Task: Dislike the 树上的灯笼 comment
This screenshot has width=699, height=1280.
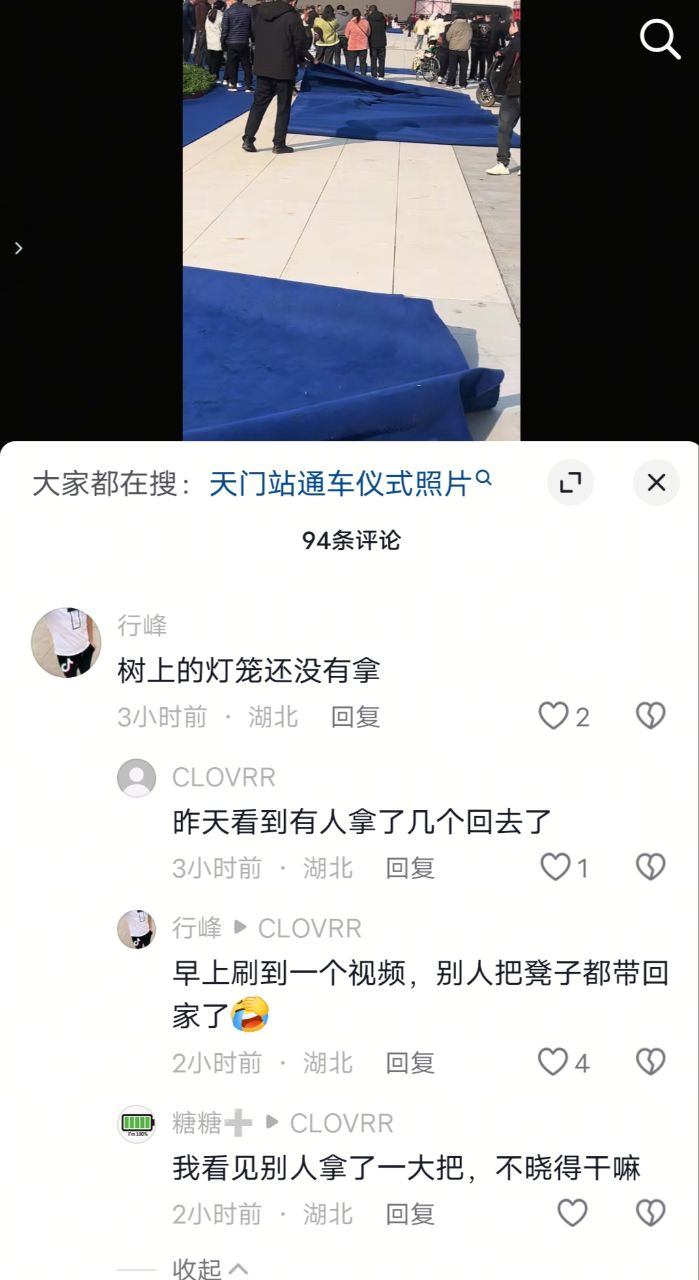Action: click(x=651, y=716)
